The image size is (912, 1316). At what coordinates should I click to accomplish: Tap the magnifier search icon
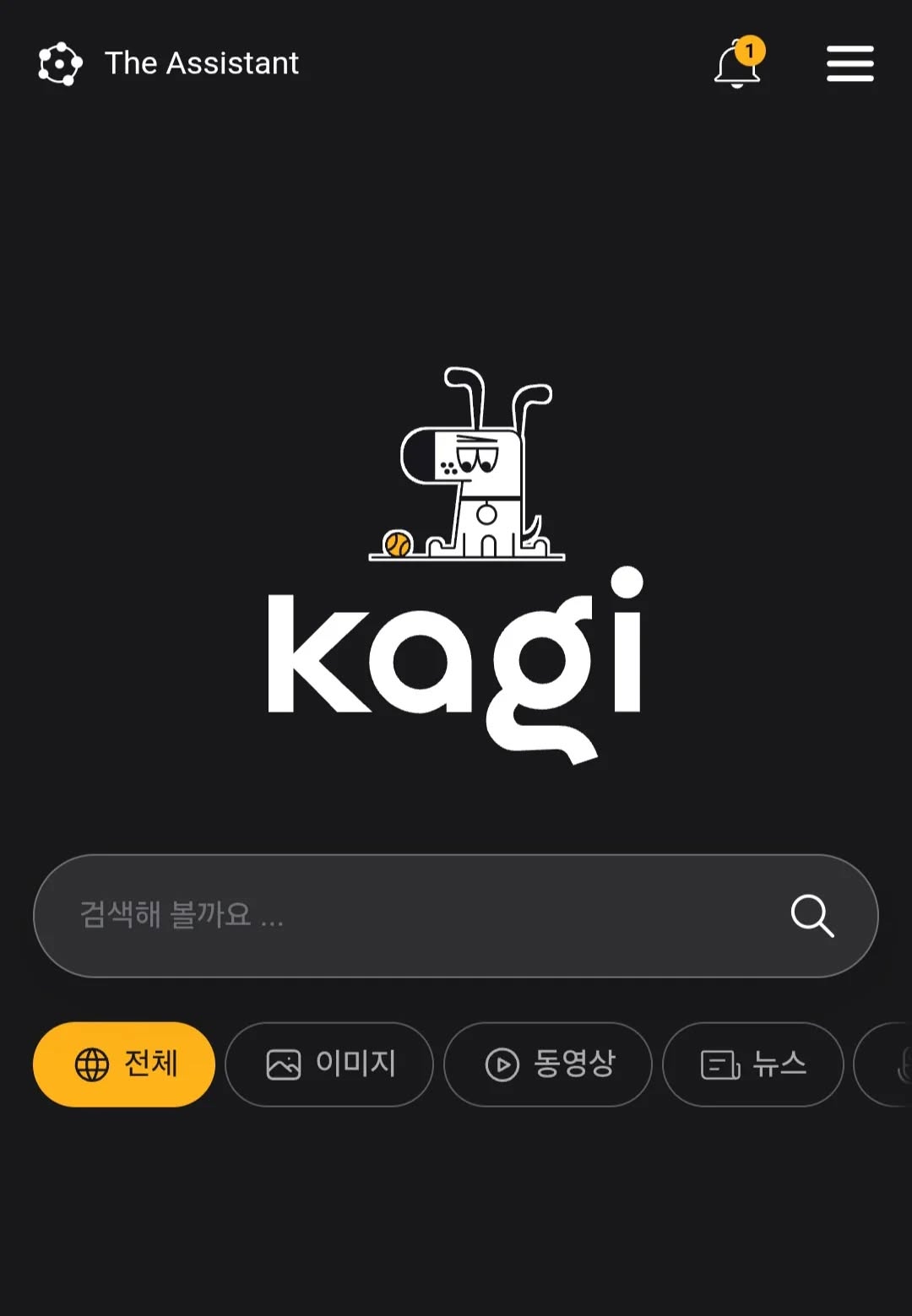812,915
